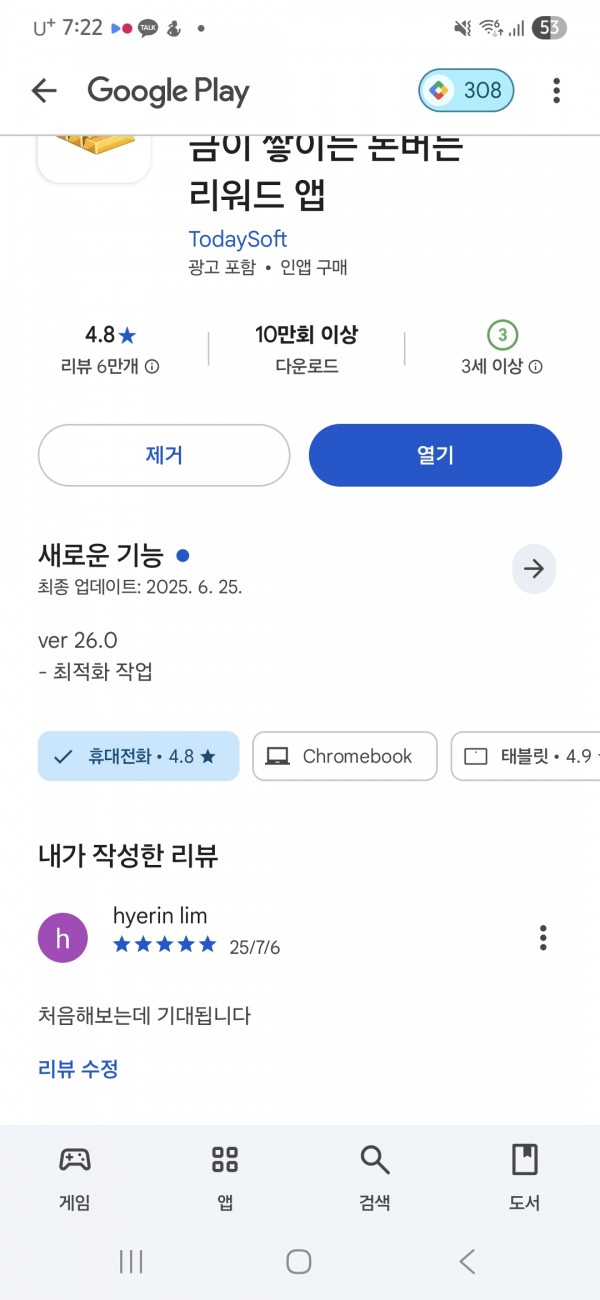Select the 태블릿 rating chip
Image resolution: width=600 pixels, height=1300 pixels.
tap(526, 756)
